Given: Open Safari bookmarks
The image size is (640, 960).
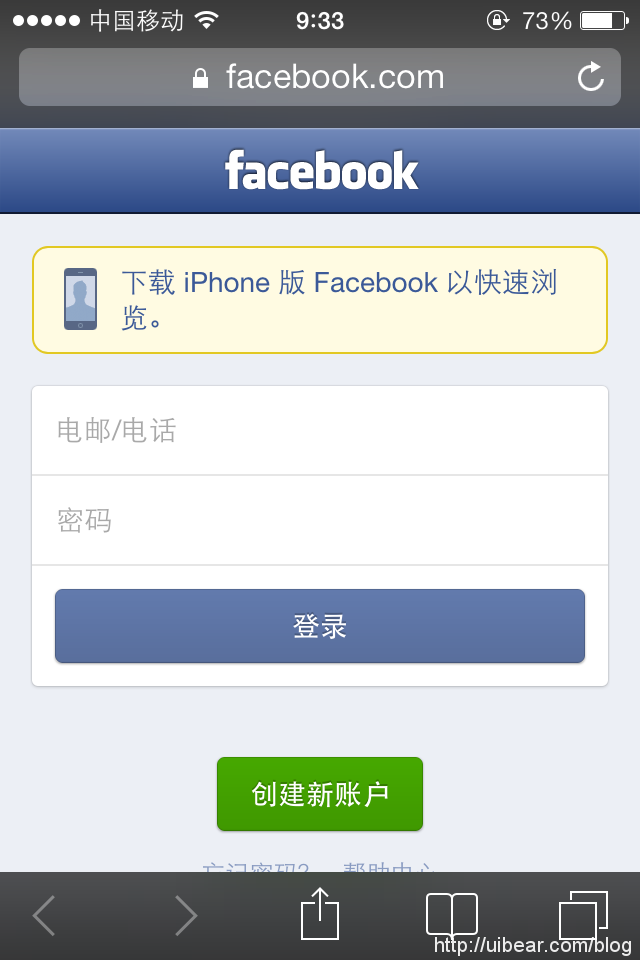Looking at the screenshot, I should 452,915.
